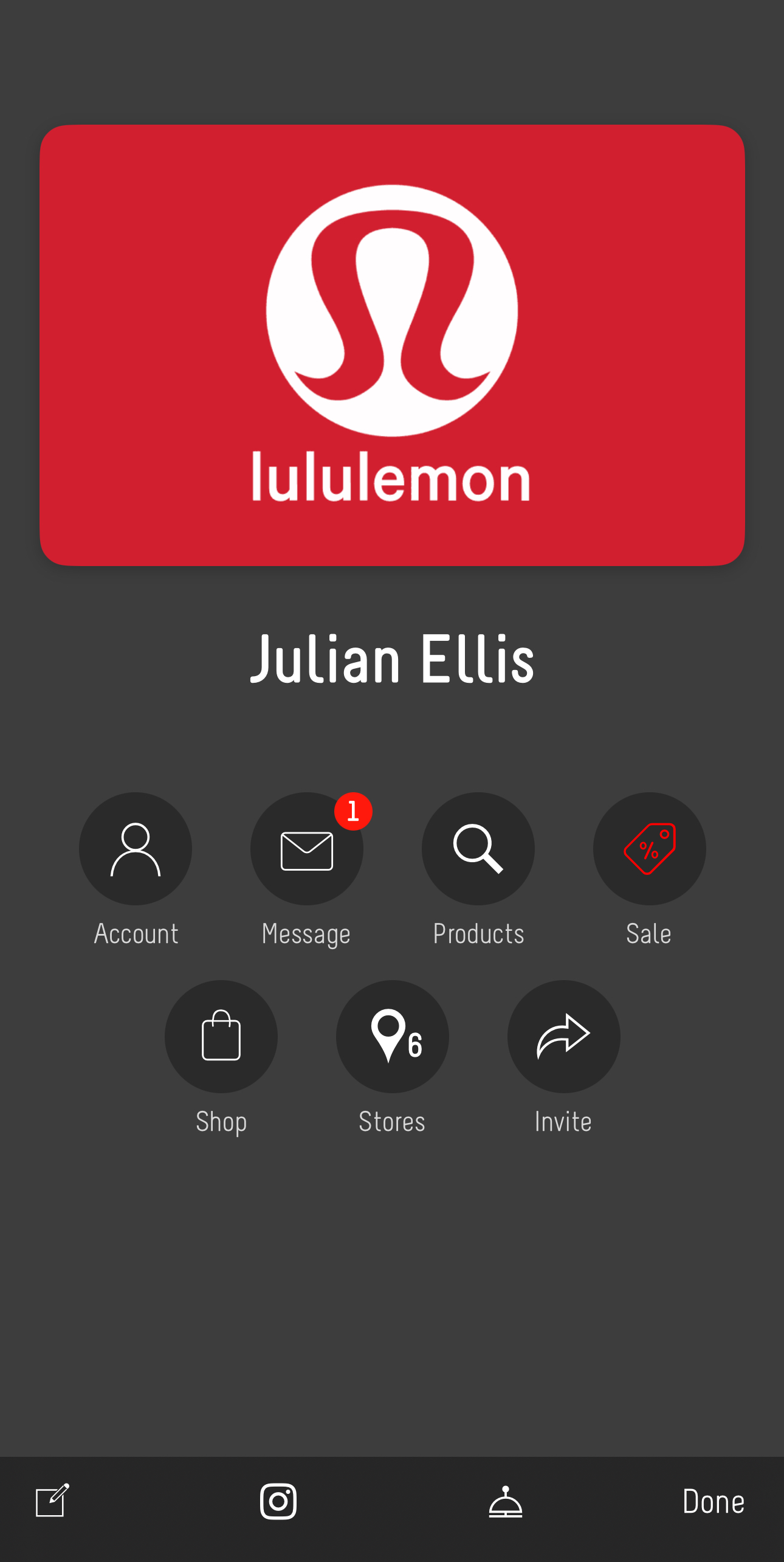Show the six nearby Stores
Screen dimensions: 784x1562
pos(393,1037)
